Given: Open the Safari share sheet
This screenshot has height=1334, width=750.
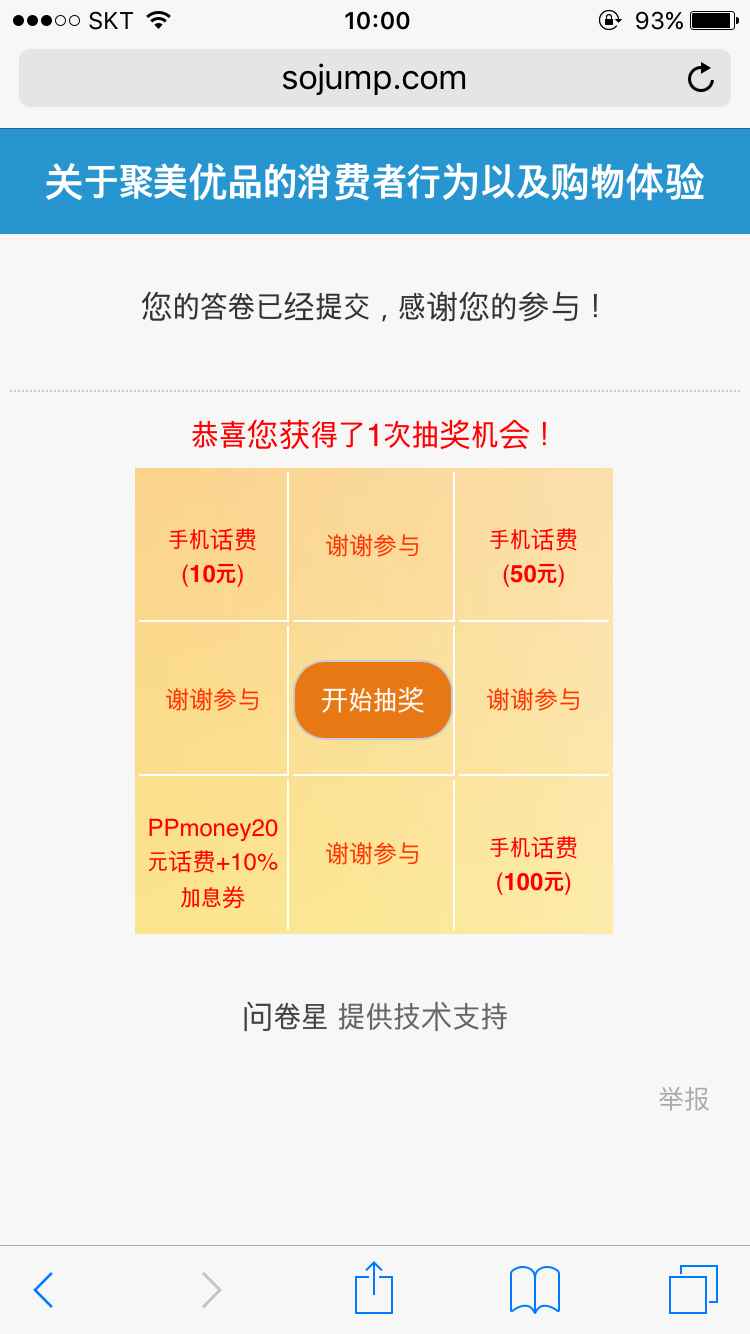Looking at the screenshot, I should pyautogui.click(x=374, y=1288).
